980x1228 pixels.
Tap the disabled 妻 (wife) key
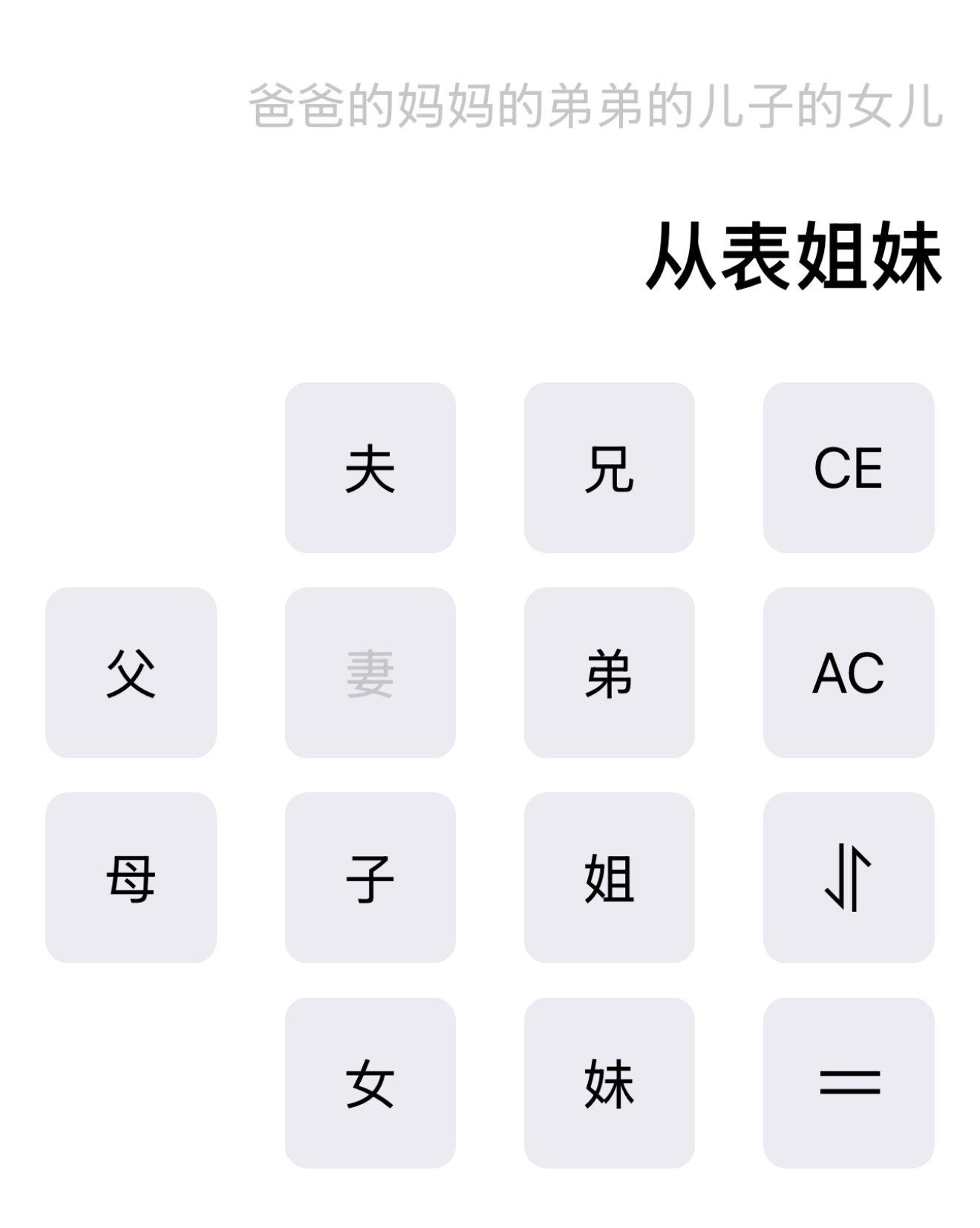tap(370, 673)
